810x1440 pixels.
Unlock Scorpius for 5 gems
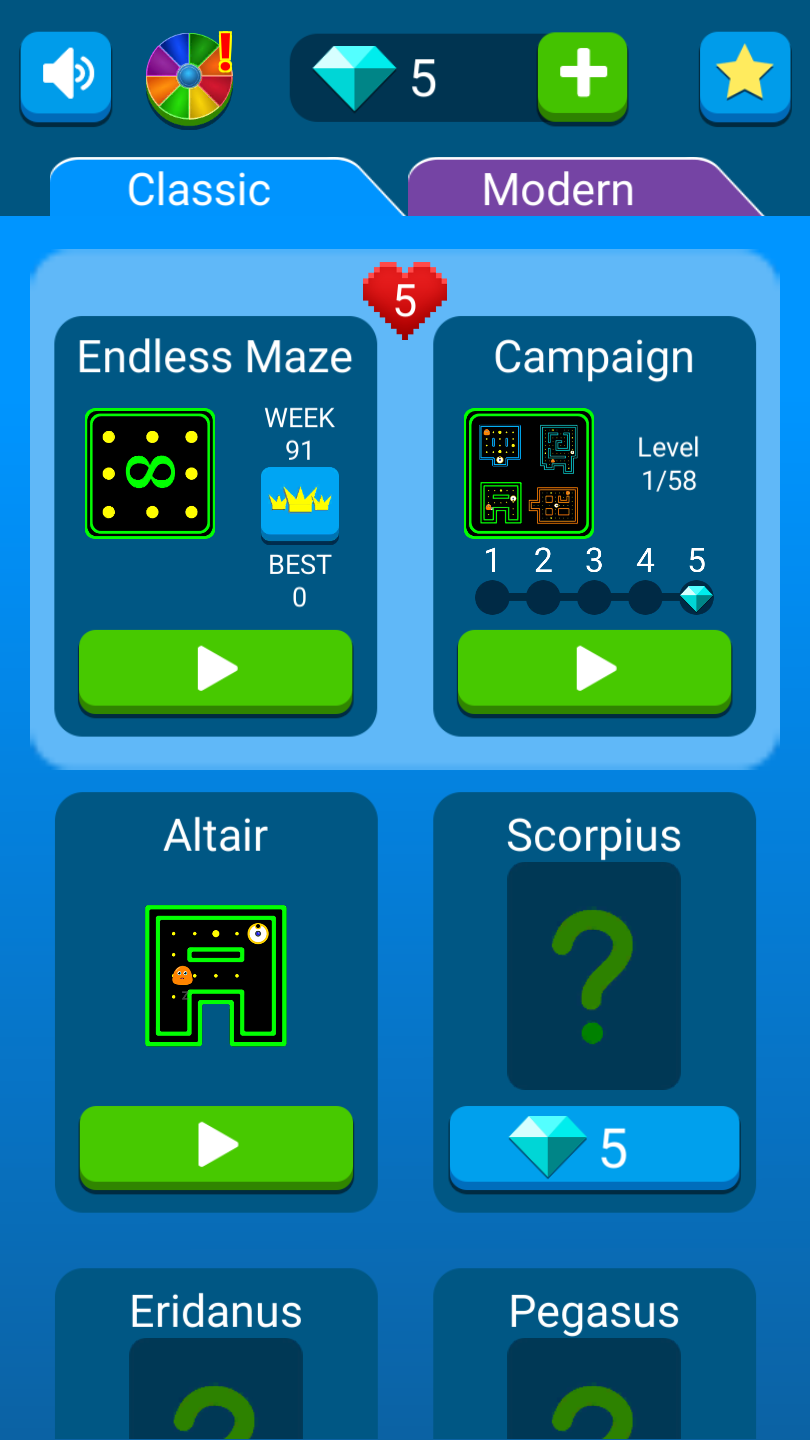pos(594,1146)
